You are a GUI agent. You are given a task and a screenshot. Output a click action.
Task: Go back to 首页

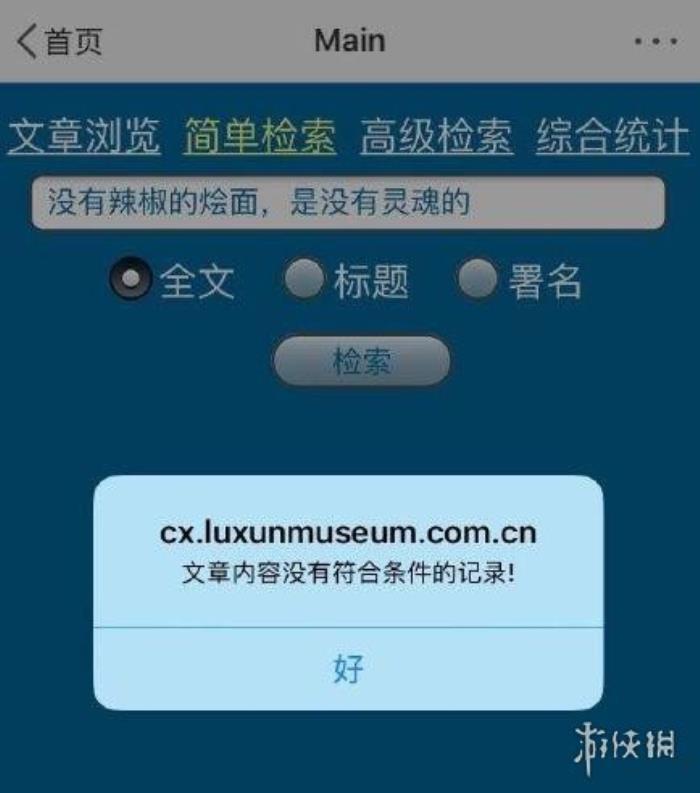[x=60, y=41]
